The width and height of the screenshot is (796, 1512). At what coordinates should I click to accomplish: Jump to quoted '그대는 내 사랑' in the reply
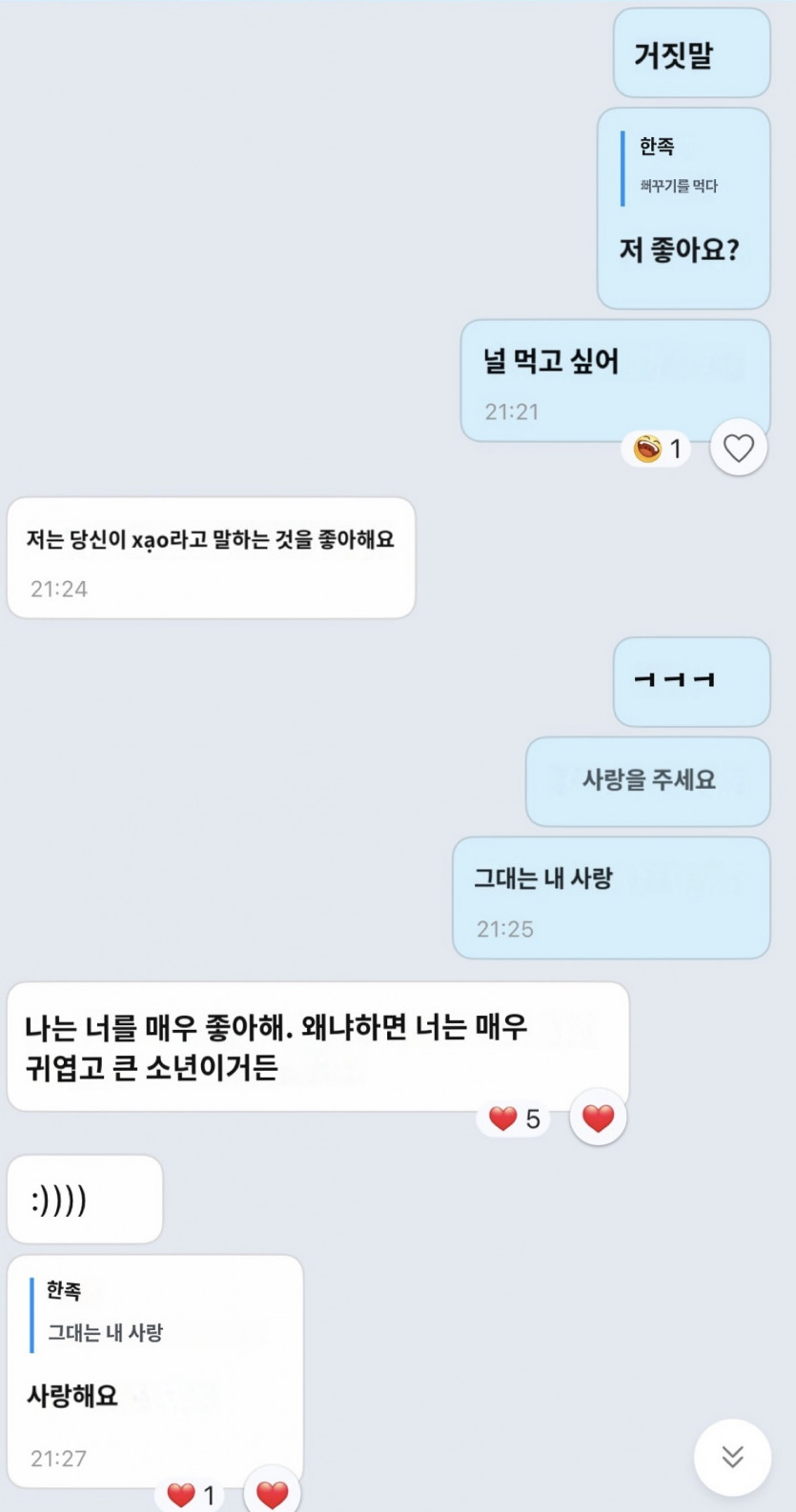(x=105, y=1314)
